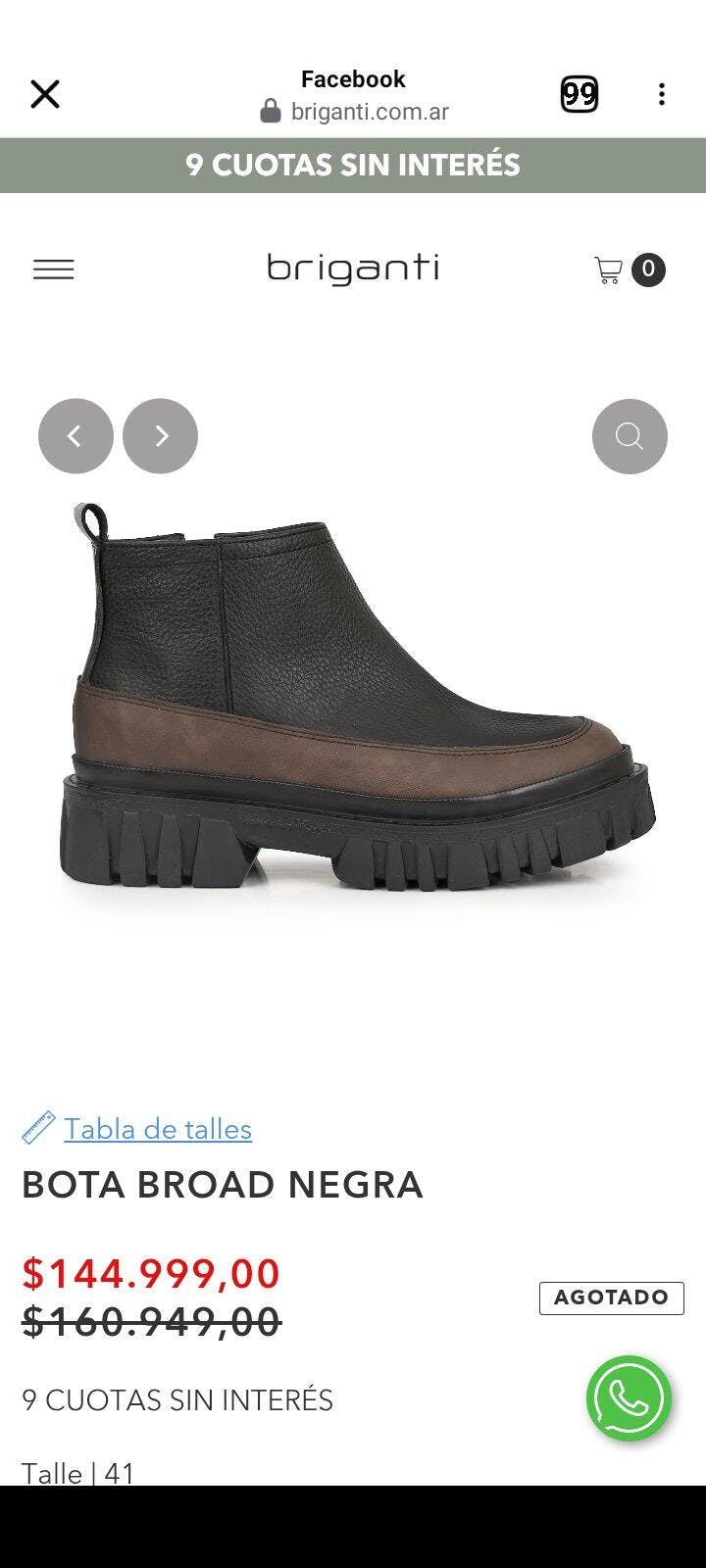
Task: Open the browser overflow menu
Action: click(x=662, y=94)
